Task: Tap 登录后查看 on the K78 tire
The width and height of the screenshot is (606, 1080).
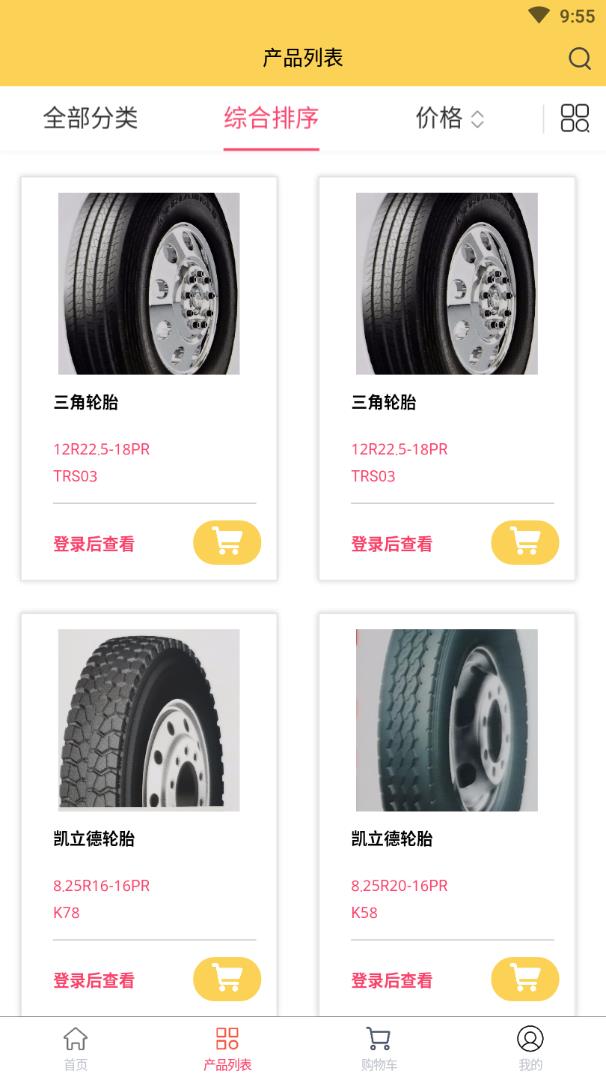Action: pos(94,981)
